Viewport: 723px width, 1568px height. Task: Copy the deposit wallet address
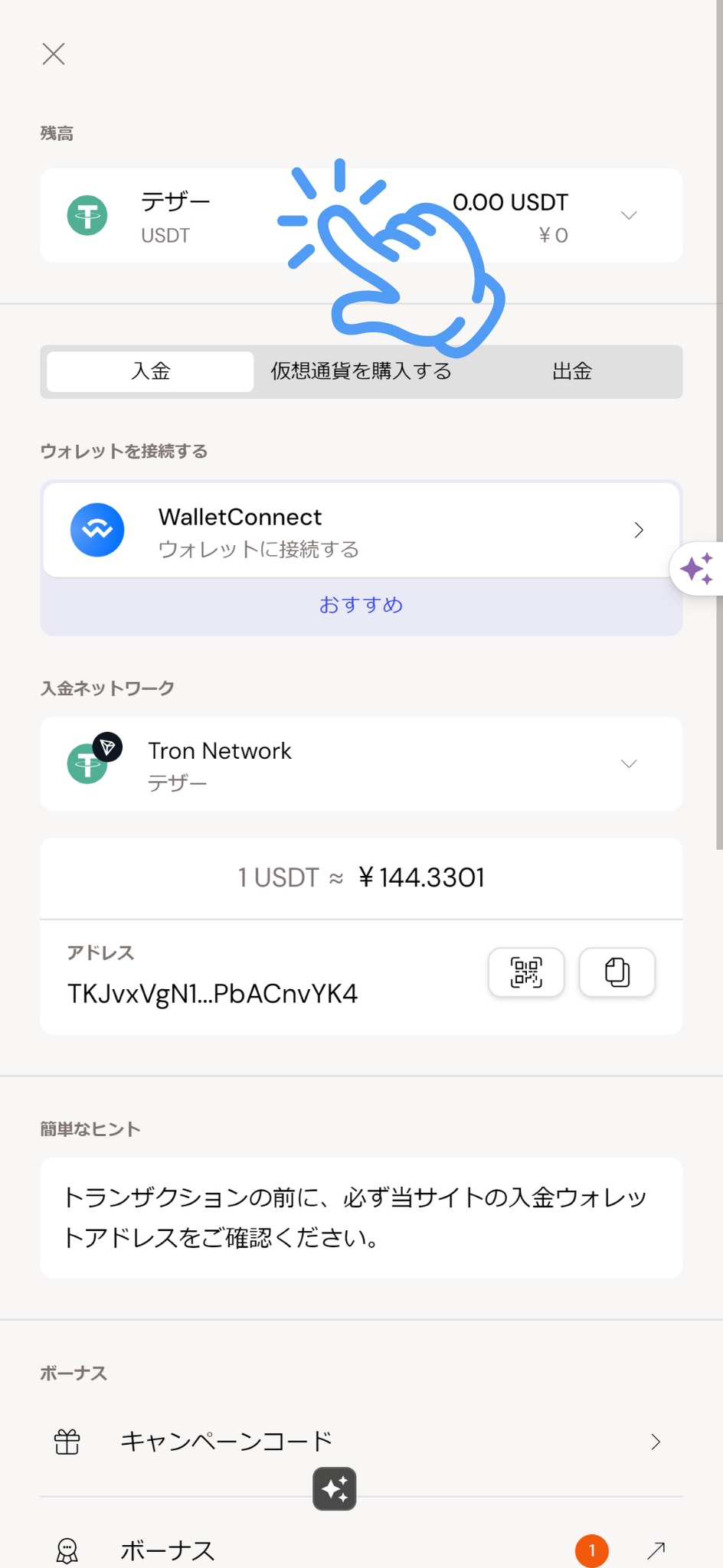pyautogui.click(x=617, y=972)
